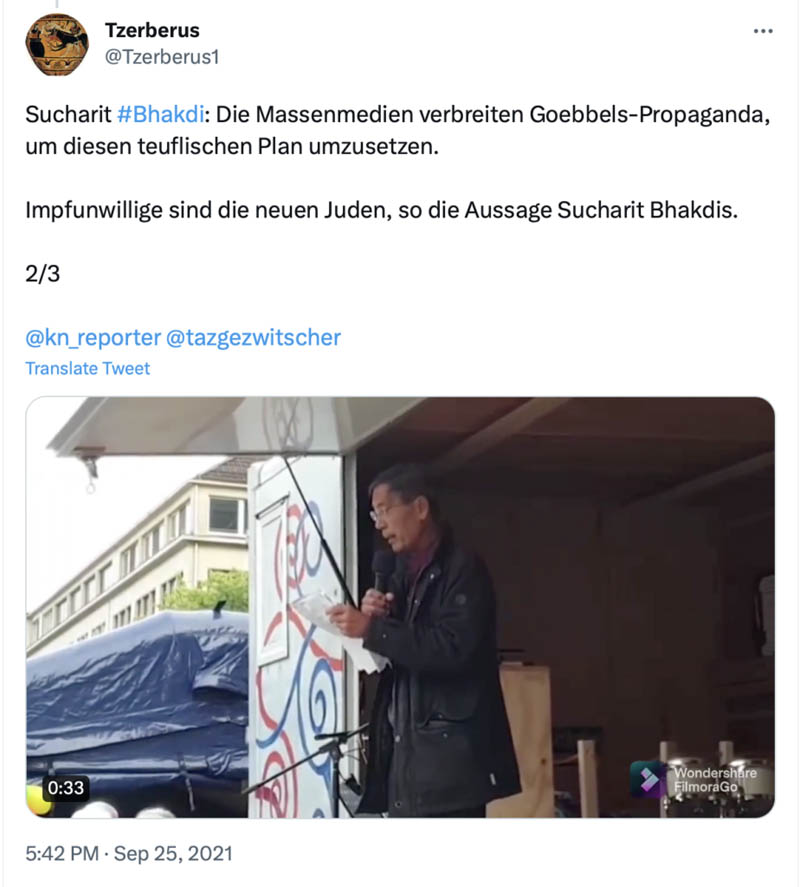Open Tzerberus profile avatar

pyautogui.click(x=57, y=45)
